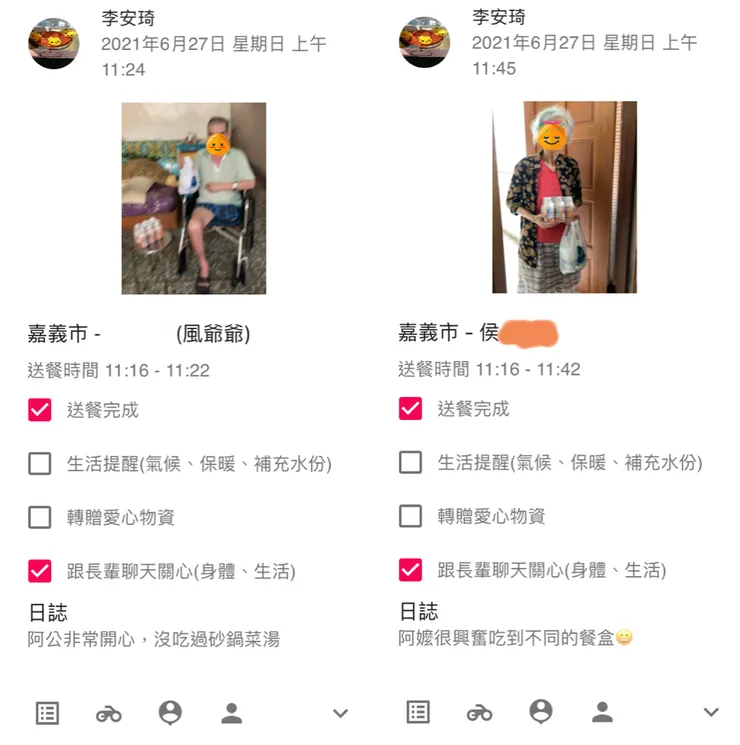Click the left post's avatar picture
The image size is (740, 745).
tap(53, 42)
